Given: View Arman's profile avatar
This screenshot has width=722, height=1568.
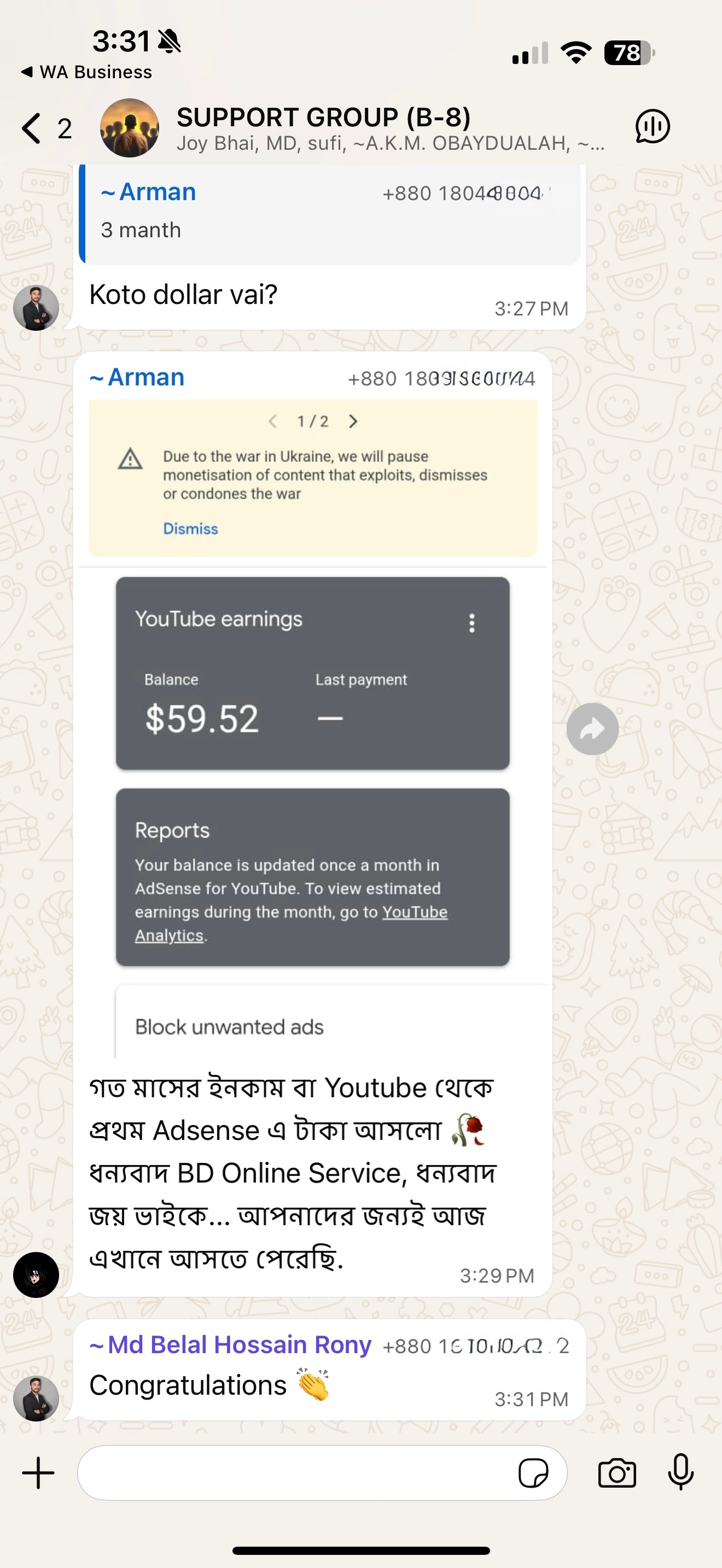Looking at the screenshot, I should [36, 1274].
